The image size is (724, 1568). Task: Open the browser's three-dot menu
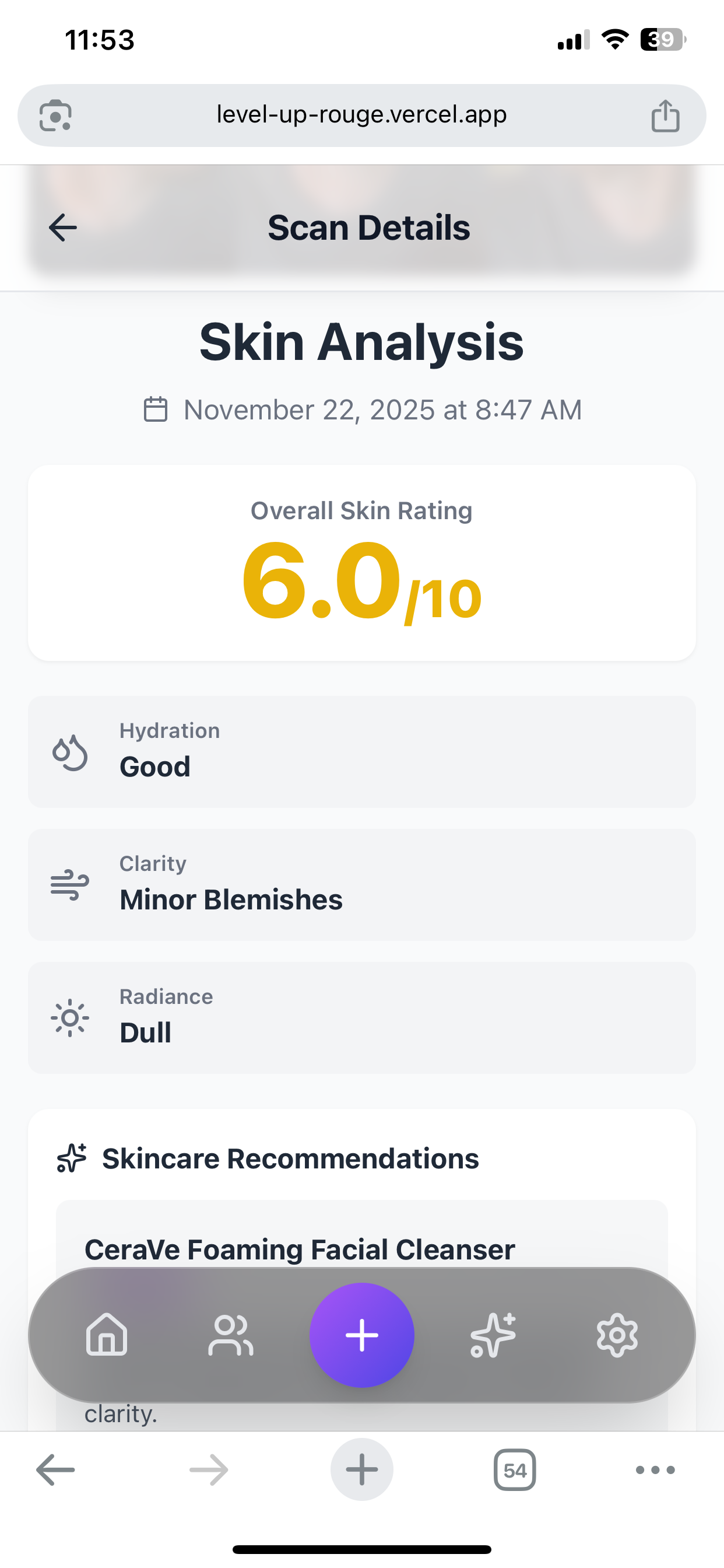click(655, 1469)
